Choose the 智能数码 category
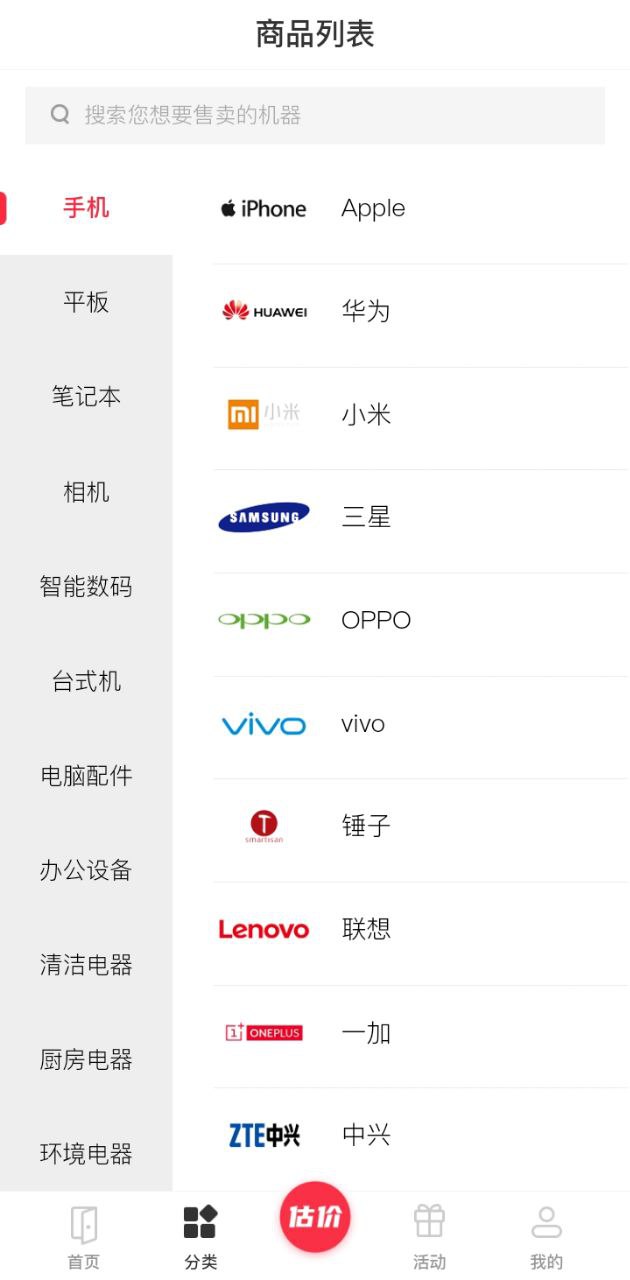Screen dimensions: 630x1280 86,586
